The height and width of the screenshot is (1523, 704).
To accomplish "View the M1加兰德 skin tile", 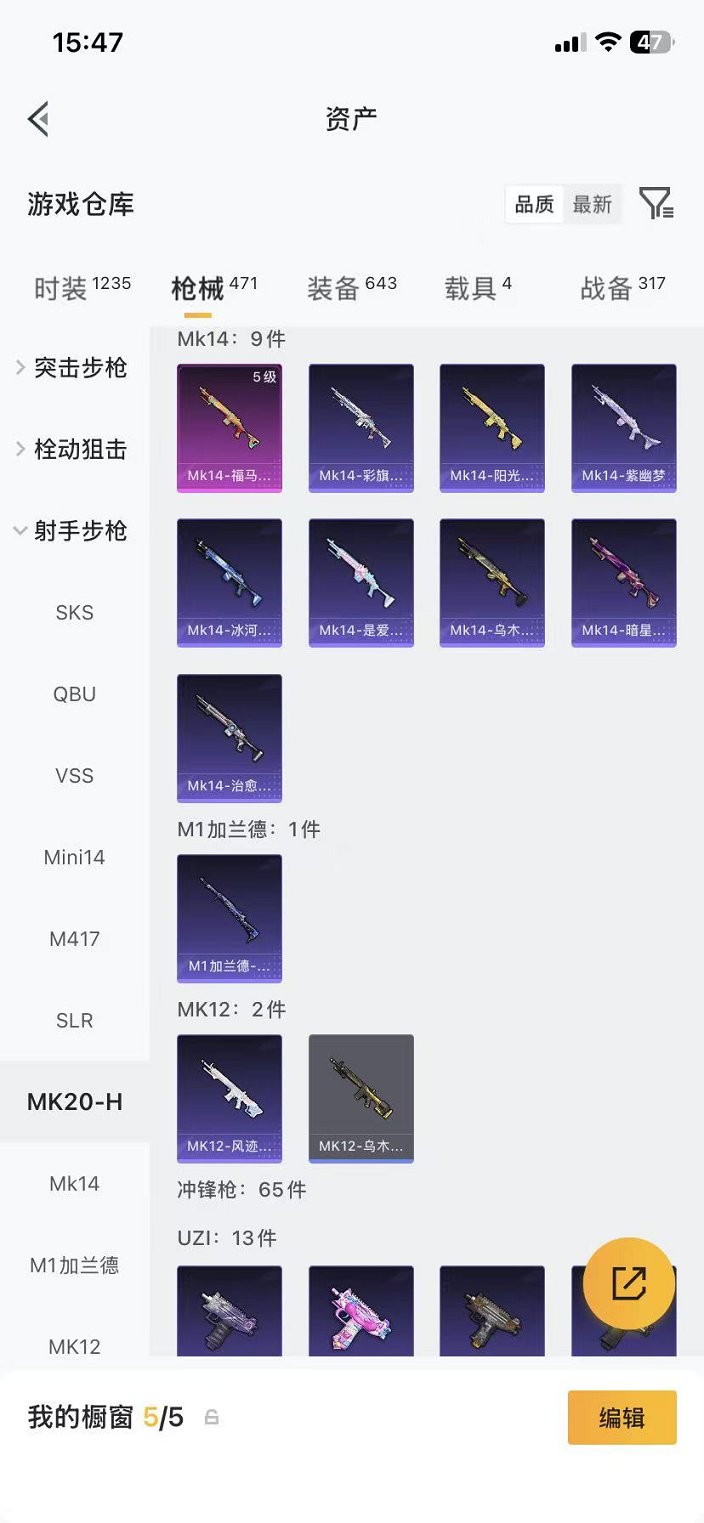I will 229,918.
